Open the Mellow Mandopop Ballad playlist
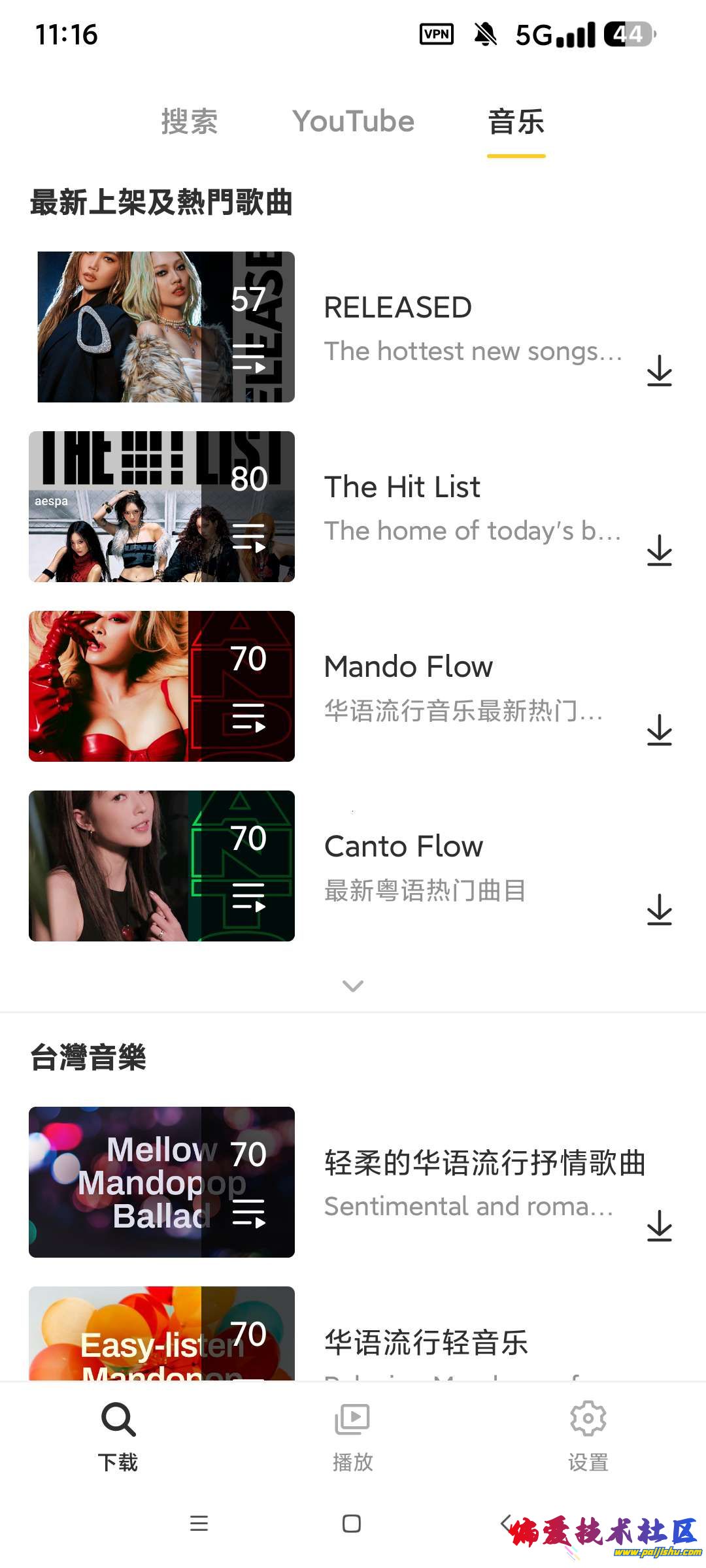This screenshot has height=1568, width=706. click(161, 1182)
